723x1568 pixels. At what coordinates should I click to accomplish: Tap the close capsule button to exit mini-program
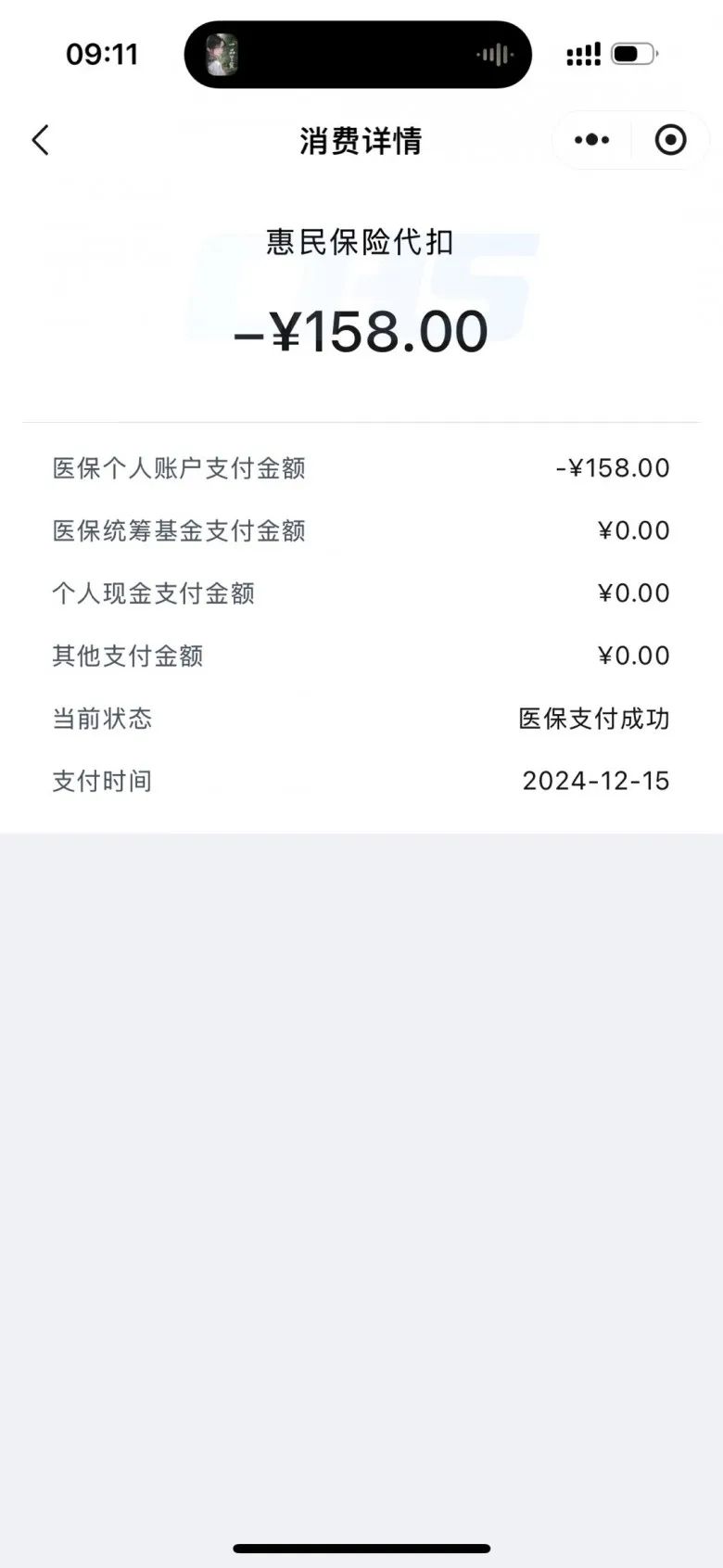click(670, 140)
